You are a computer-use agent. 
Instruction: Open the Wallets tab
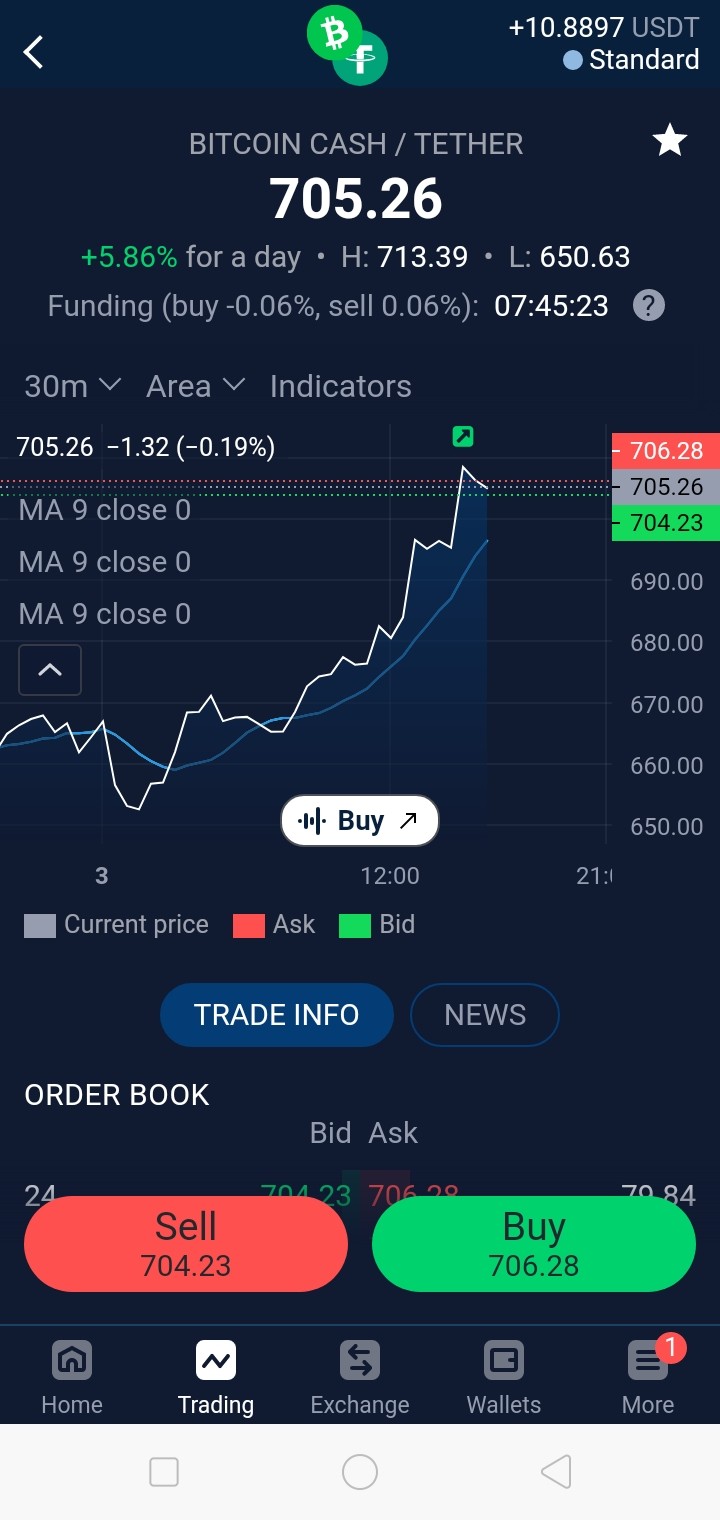click(504, 1378)
